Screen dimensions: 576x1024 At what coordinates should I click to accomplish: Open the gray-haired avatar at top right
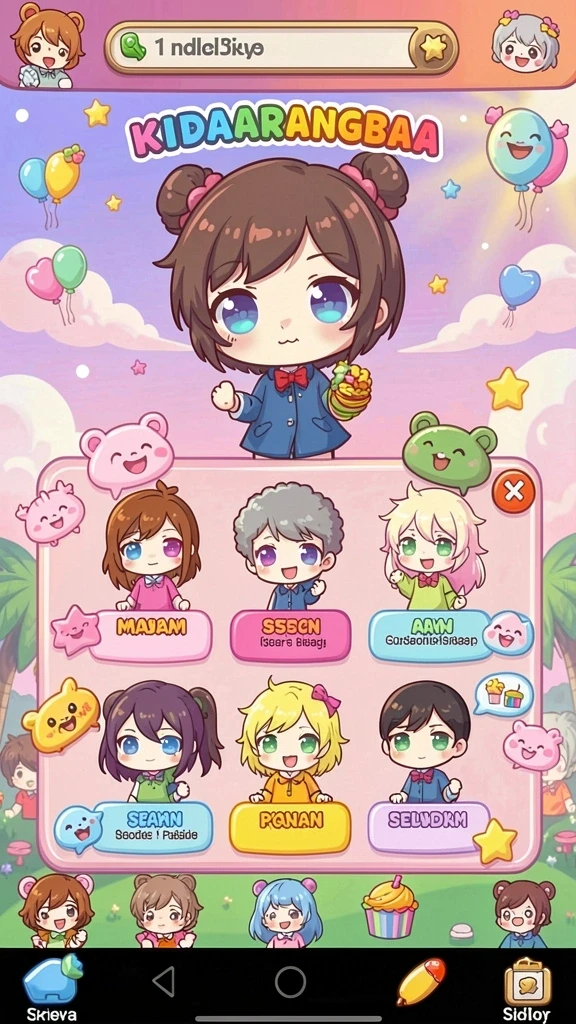526,40
